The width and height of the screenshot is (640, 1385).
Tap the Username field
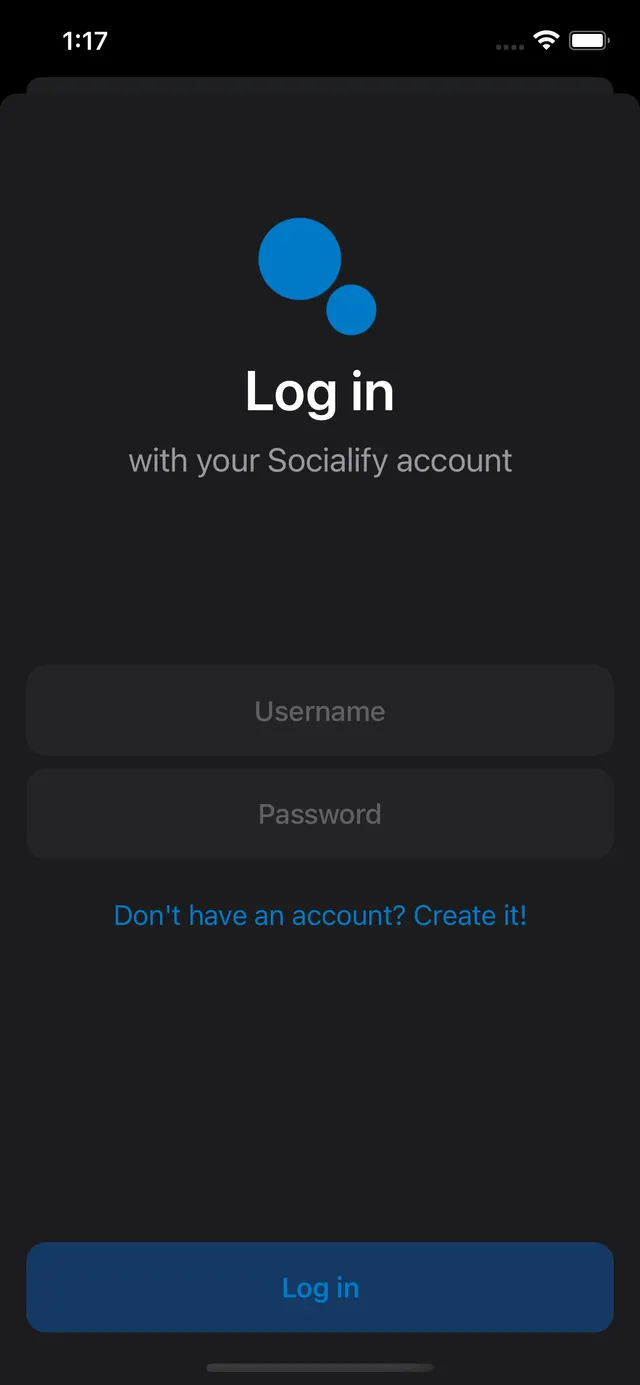click(x=320, y=710)
